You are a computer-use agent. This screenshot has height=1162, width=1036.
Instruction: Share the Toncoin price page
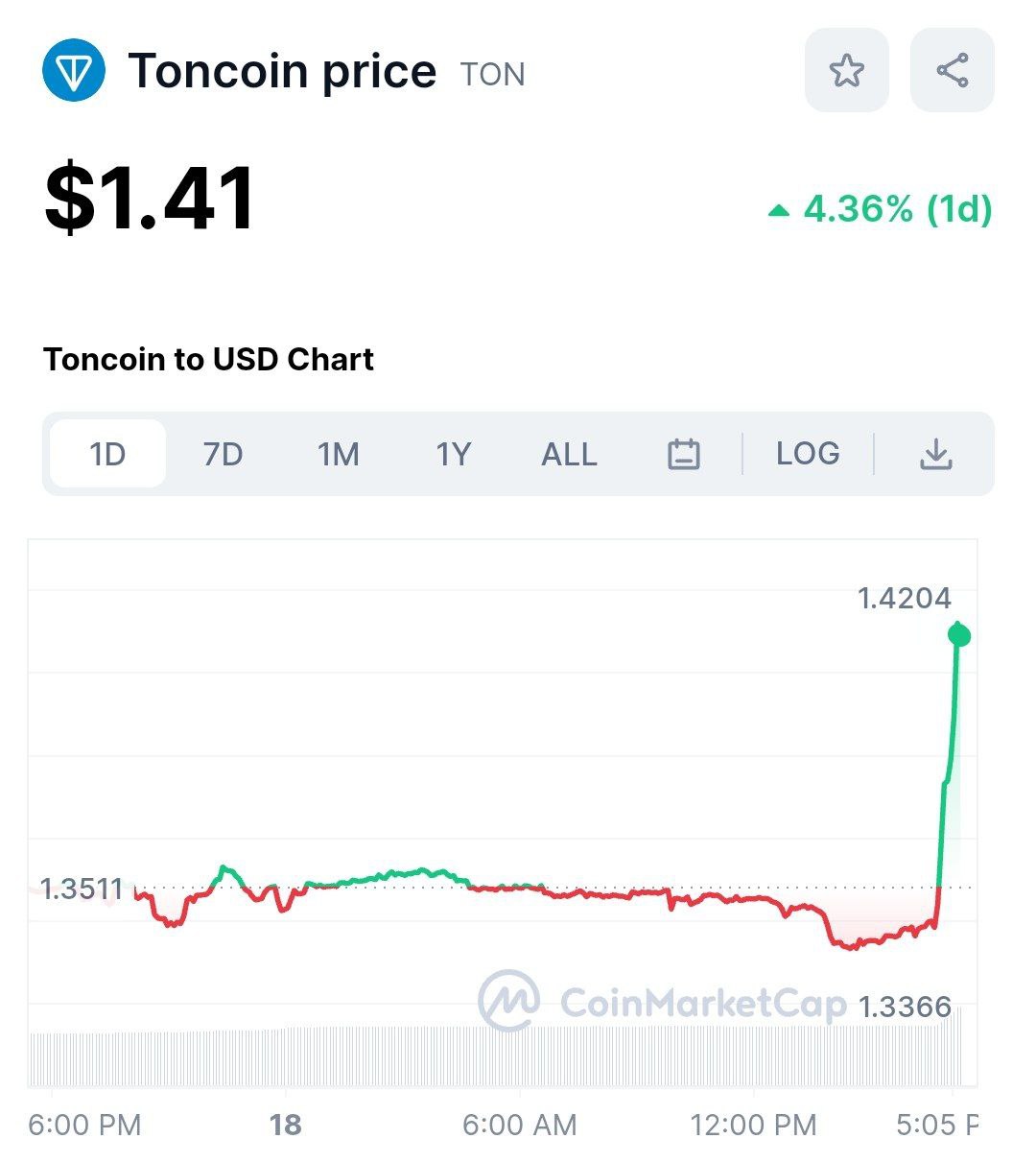click(x=952, y=70)
